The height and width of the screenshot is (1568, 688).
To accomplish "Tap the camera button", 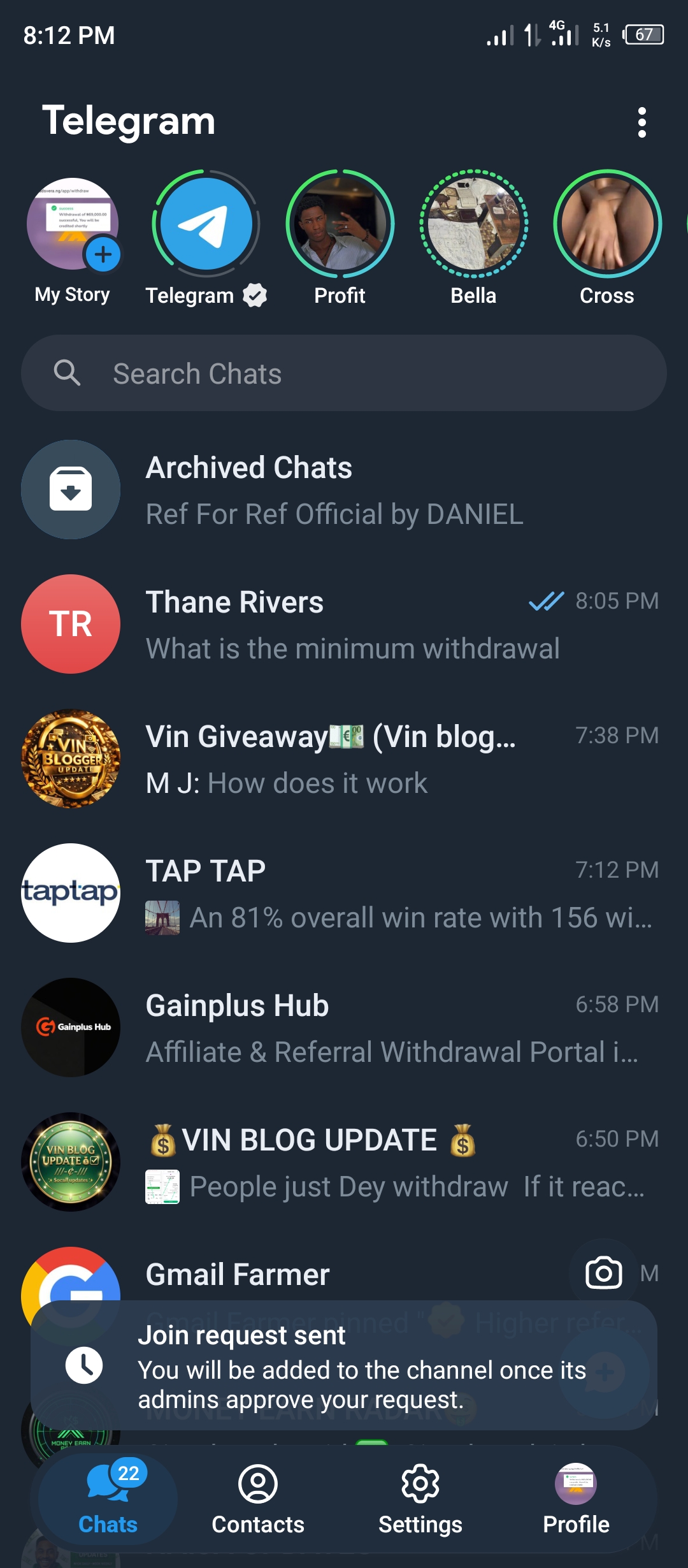I will point(603,1273).
